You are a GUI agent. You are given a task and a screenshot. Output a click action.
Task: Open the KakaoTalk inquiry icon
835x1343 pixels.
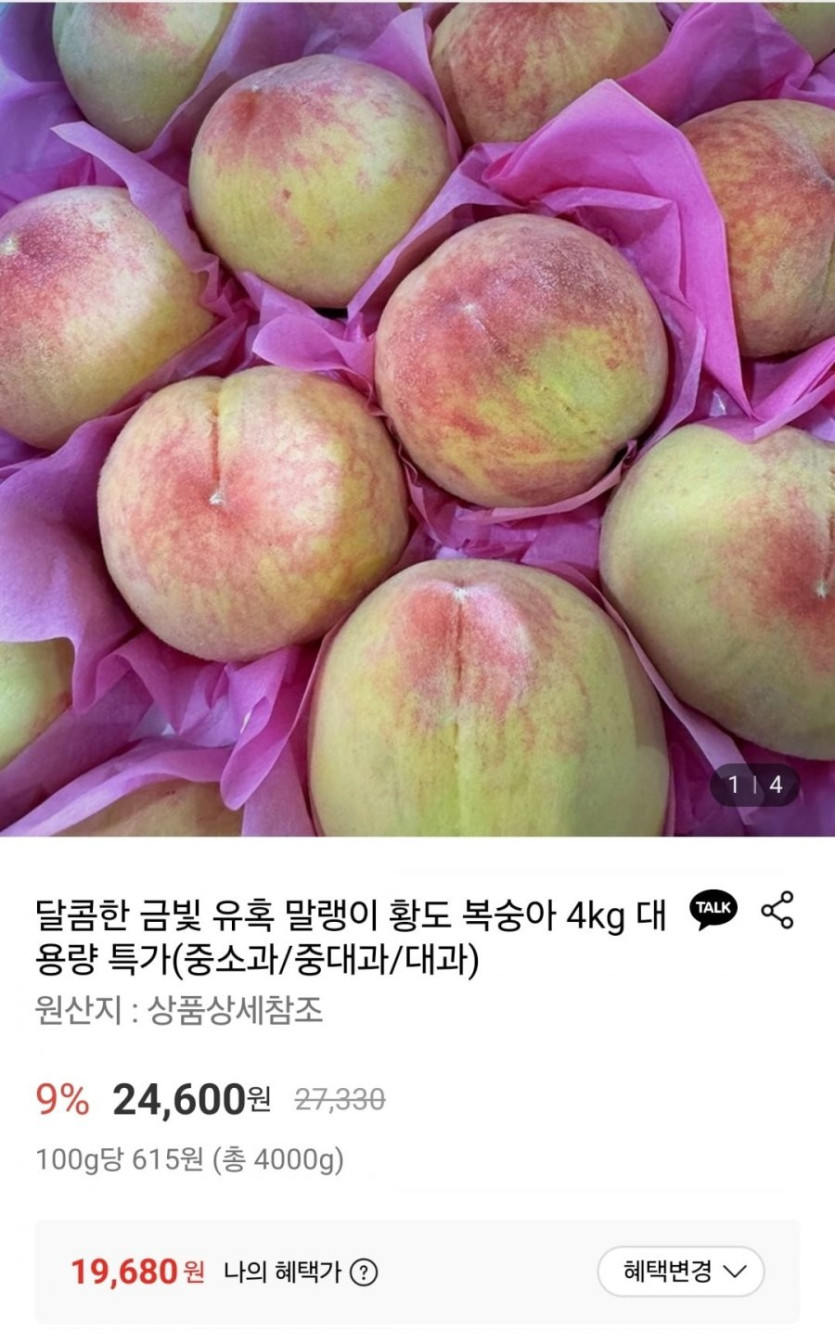[713, 909]
